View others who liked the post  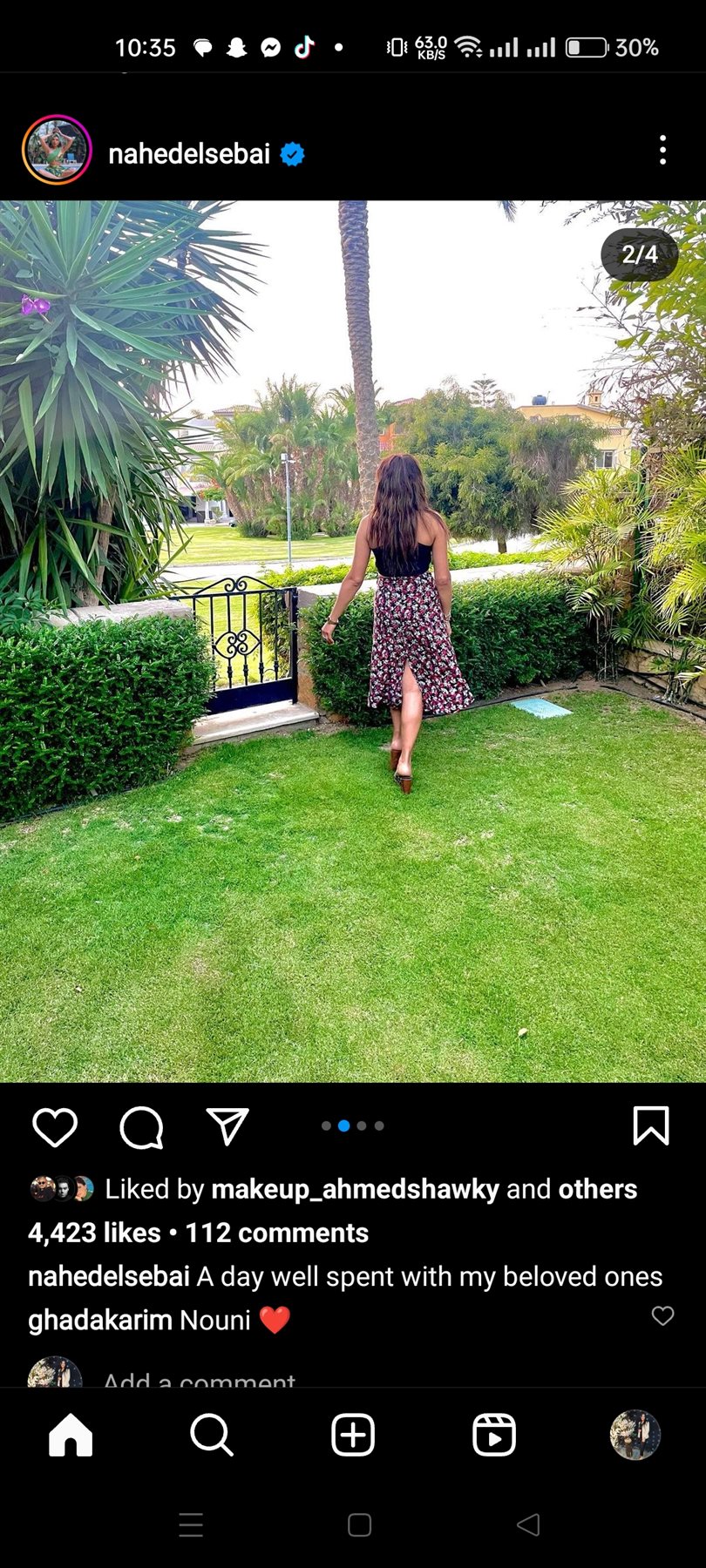click(598, 1189)
